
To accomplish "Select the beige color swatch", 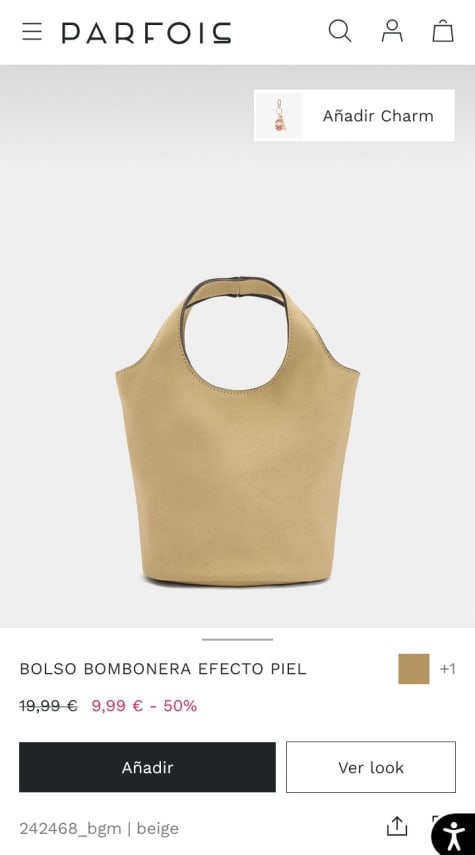I will (x=413, y=669).
